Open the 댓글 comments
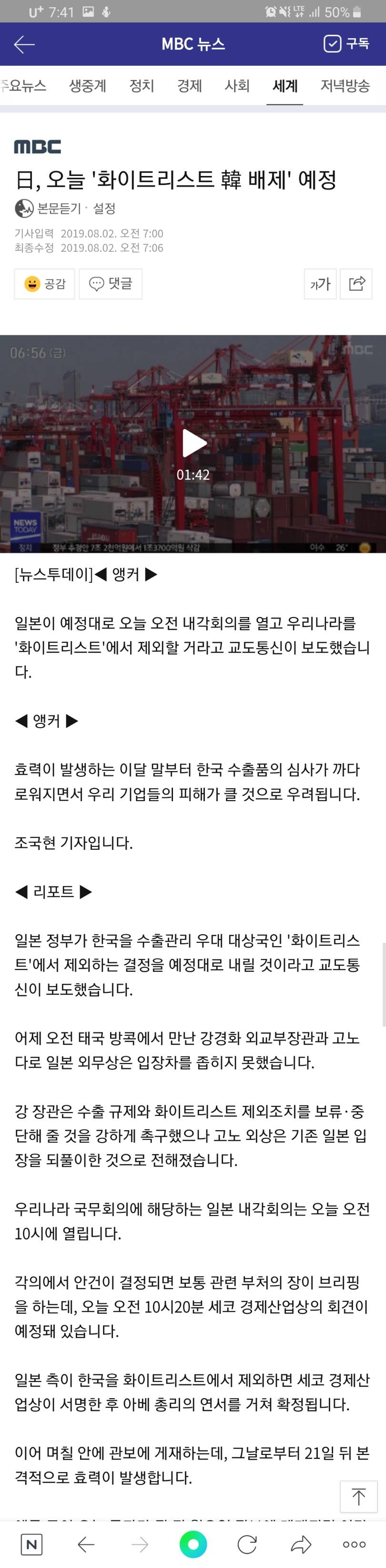The height and width of the screenshot is (1568, 386). click(111, 284)
